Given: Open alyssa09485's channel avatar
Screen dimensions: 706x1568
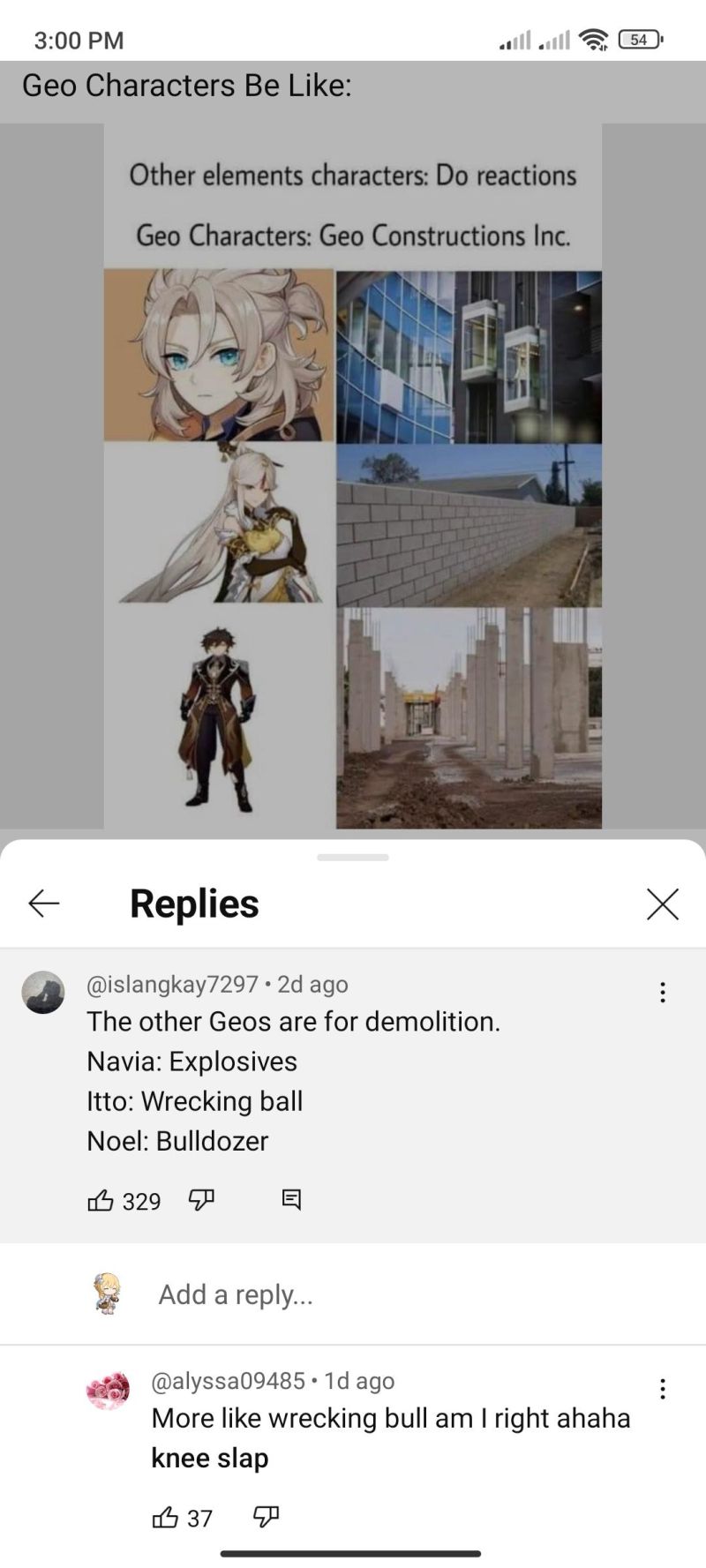Looking at the screenshot, I should click(x=108, y=1392).
